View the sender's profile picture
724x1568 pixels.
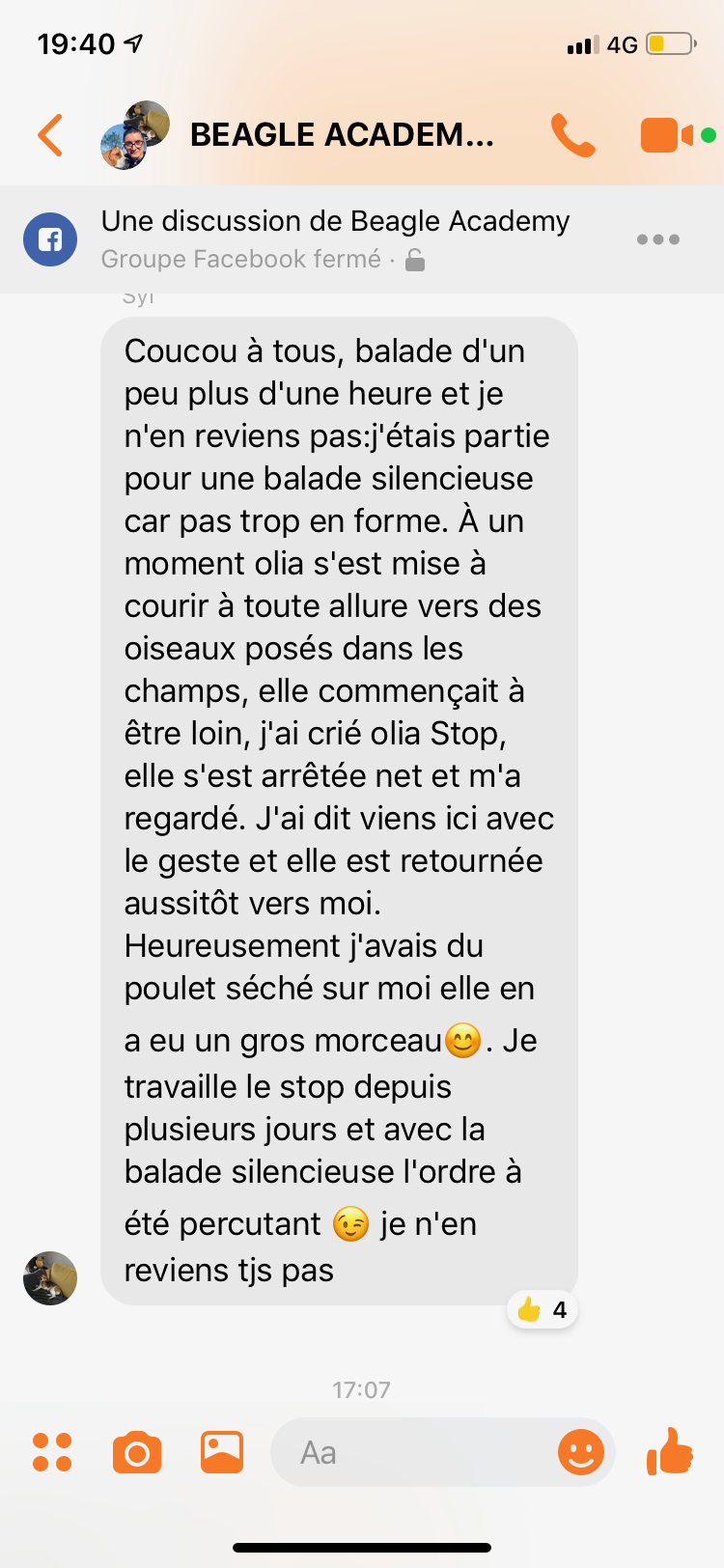tap(50, 1278)
